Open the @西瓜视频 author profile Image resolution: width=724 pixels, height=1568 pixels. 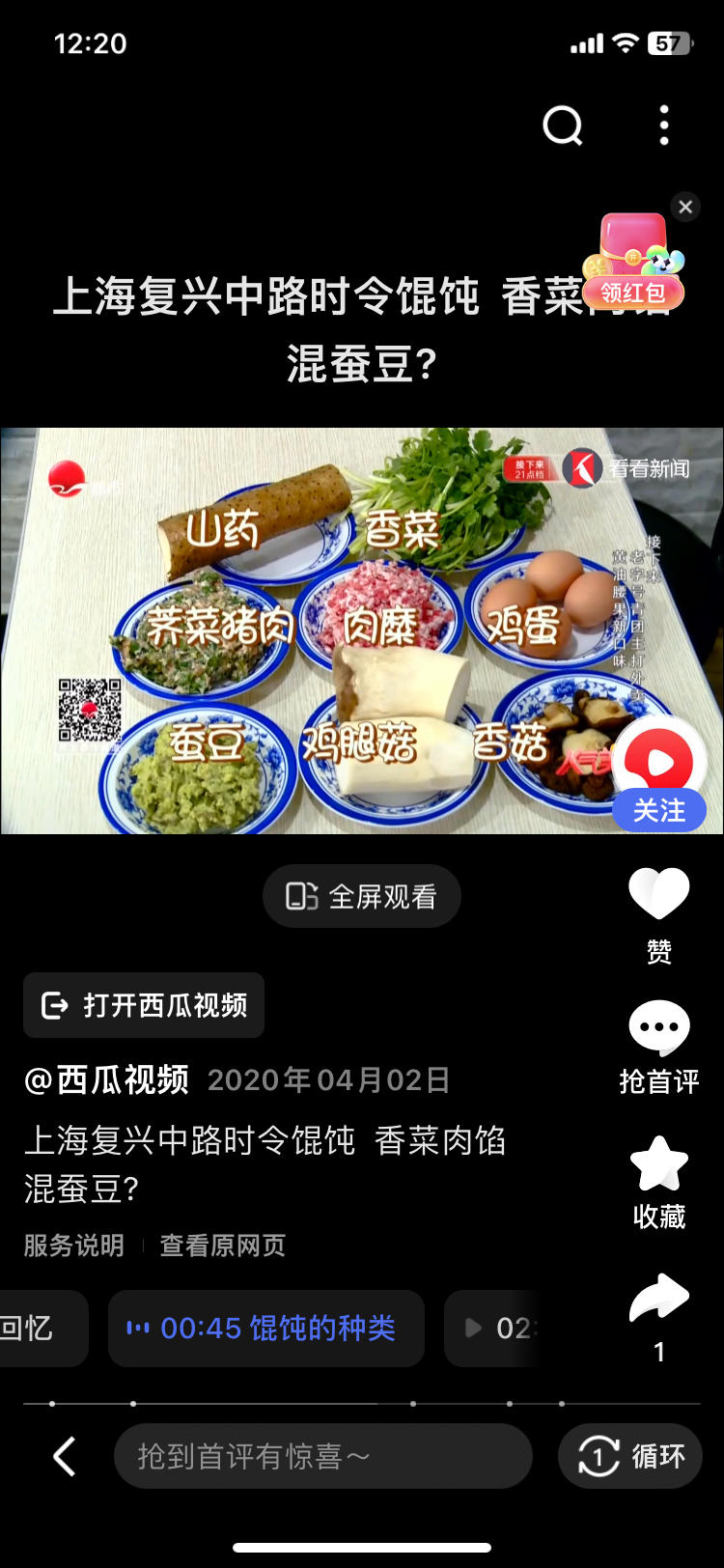coord(107,1079)
